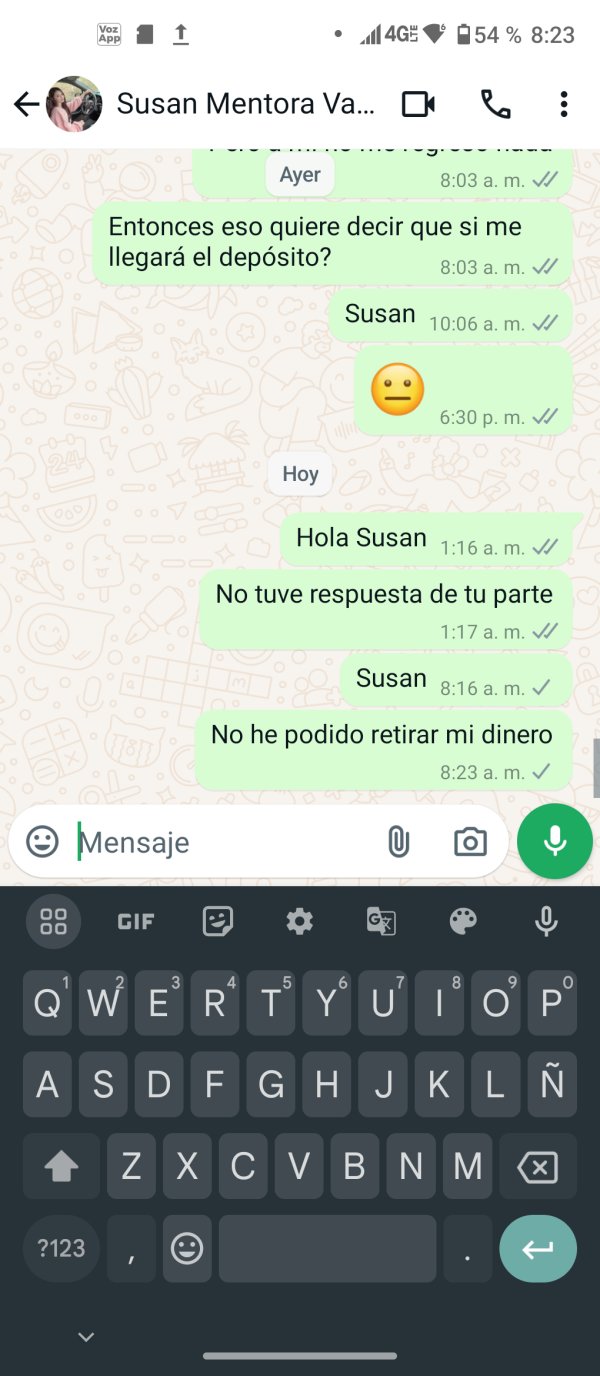Switch keyboard to ?123 symbols
Viewport: 600px width, 1376px height.
click(61, 1248)
